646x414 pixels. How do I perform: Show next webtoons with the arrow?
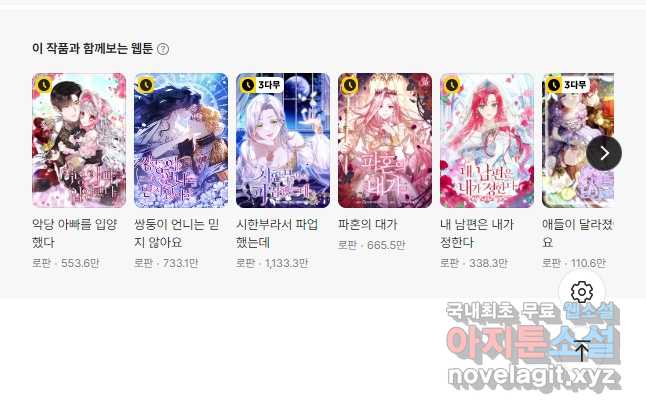604,152
